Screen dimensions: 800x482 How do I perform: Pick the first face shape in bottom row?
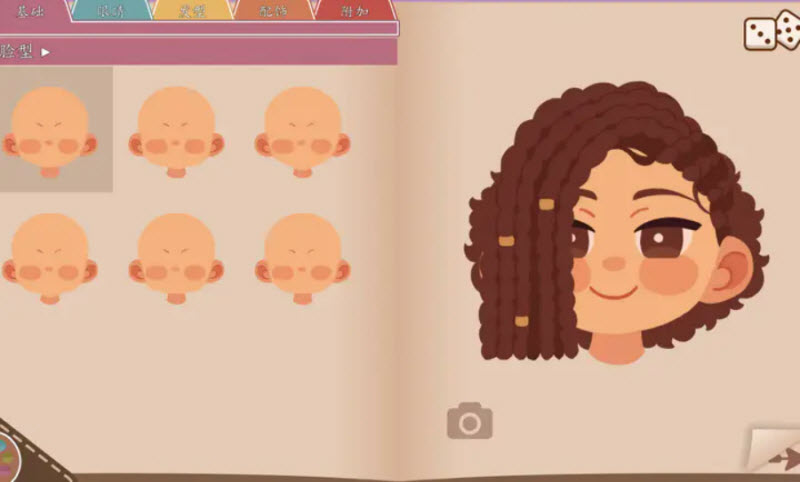click(50, 257)
